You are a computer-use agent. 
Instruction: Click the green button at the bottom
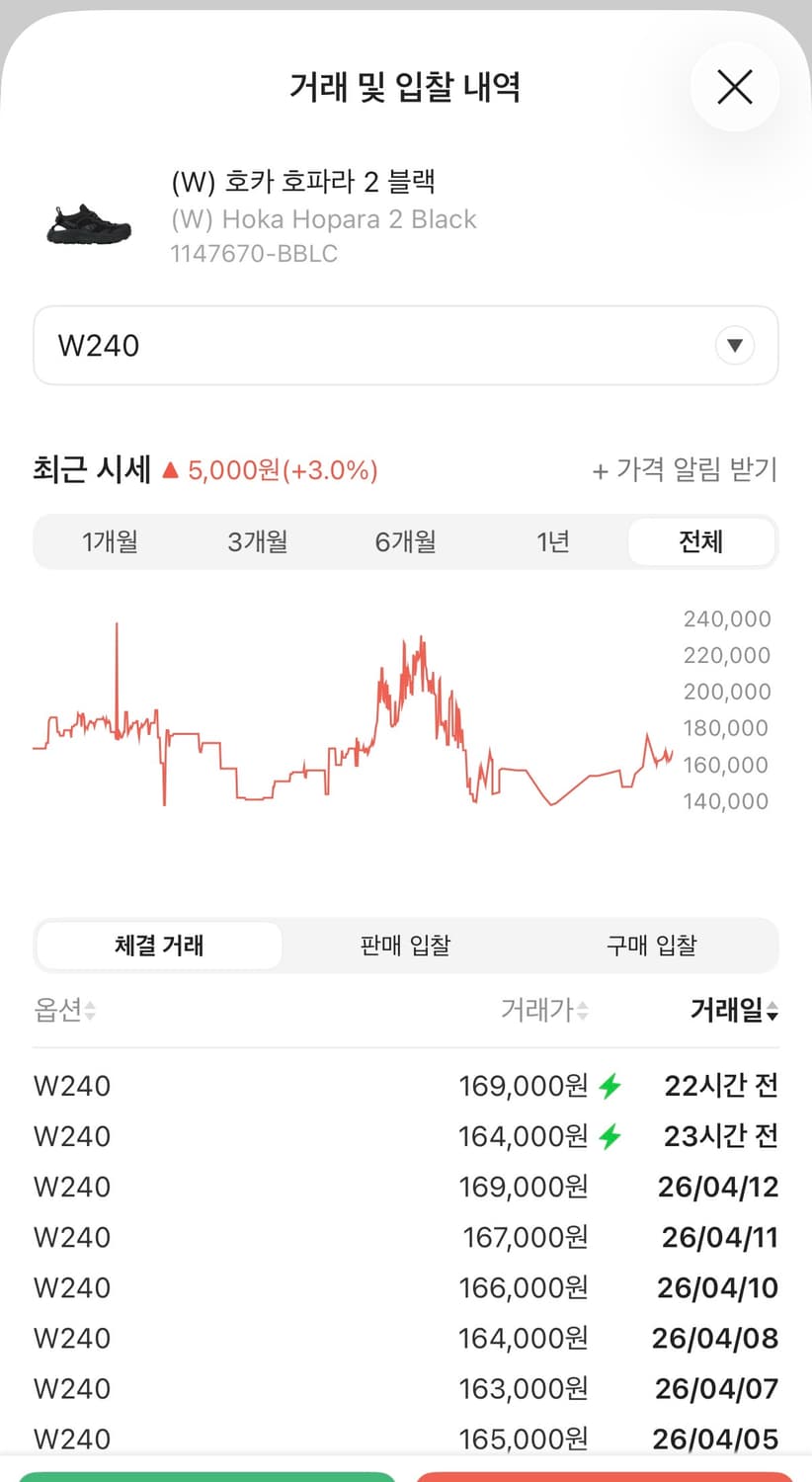pos(207,1475)
